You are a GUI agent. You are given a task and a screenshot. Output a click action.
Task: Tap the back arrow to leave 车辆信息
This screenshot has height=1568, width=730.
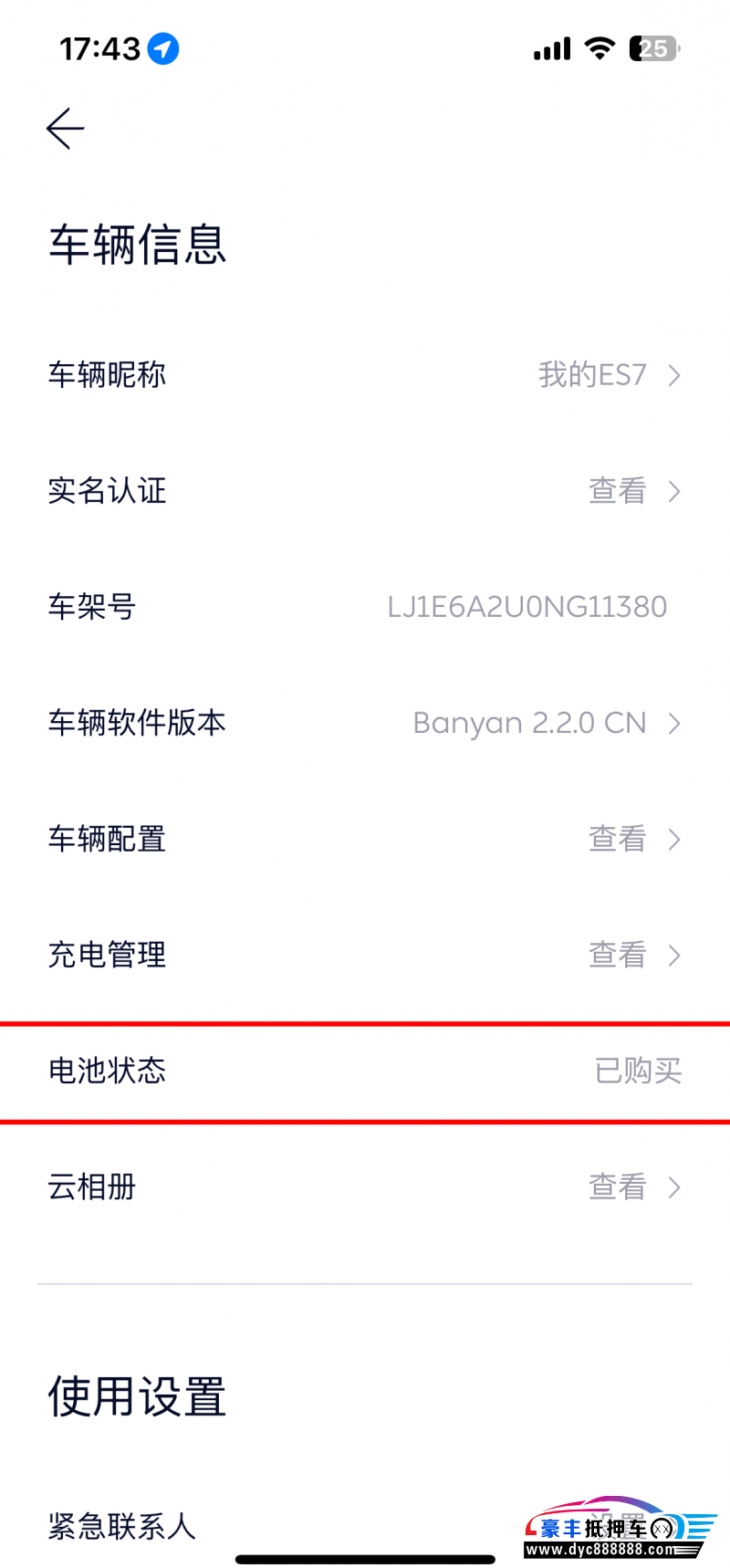[64, 128]
